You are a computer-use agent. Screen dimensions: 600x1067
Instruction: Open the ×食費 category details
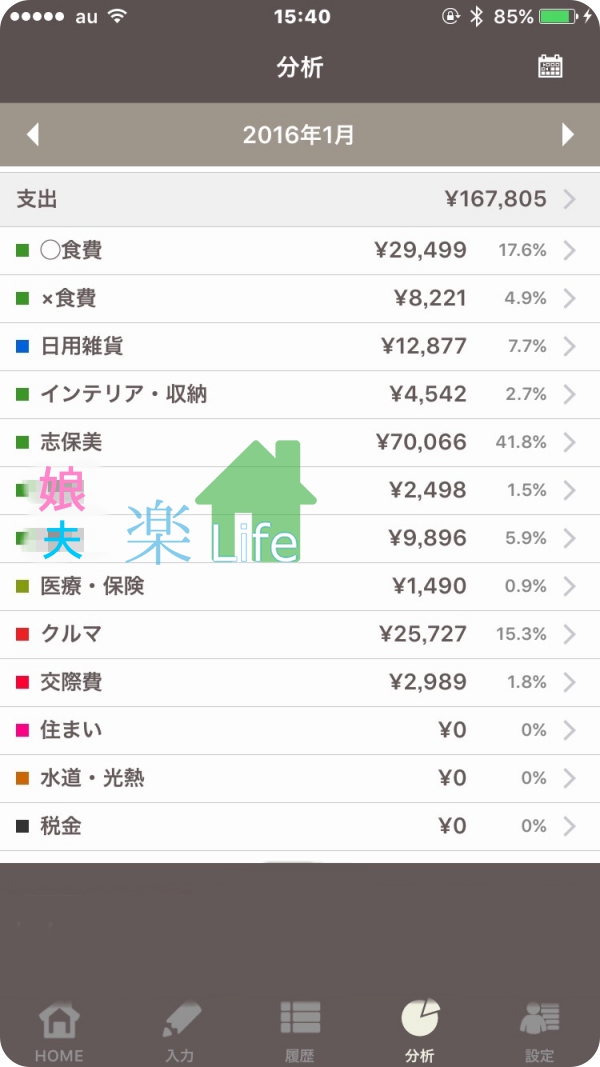tap(300, 299)
